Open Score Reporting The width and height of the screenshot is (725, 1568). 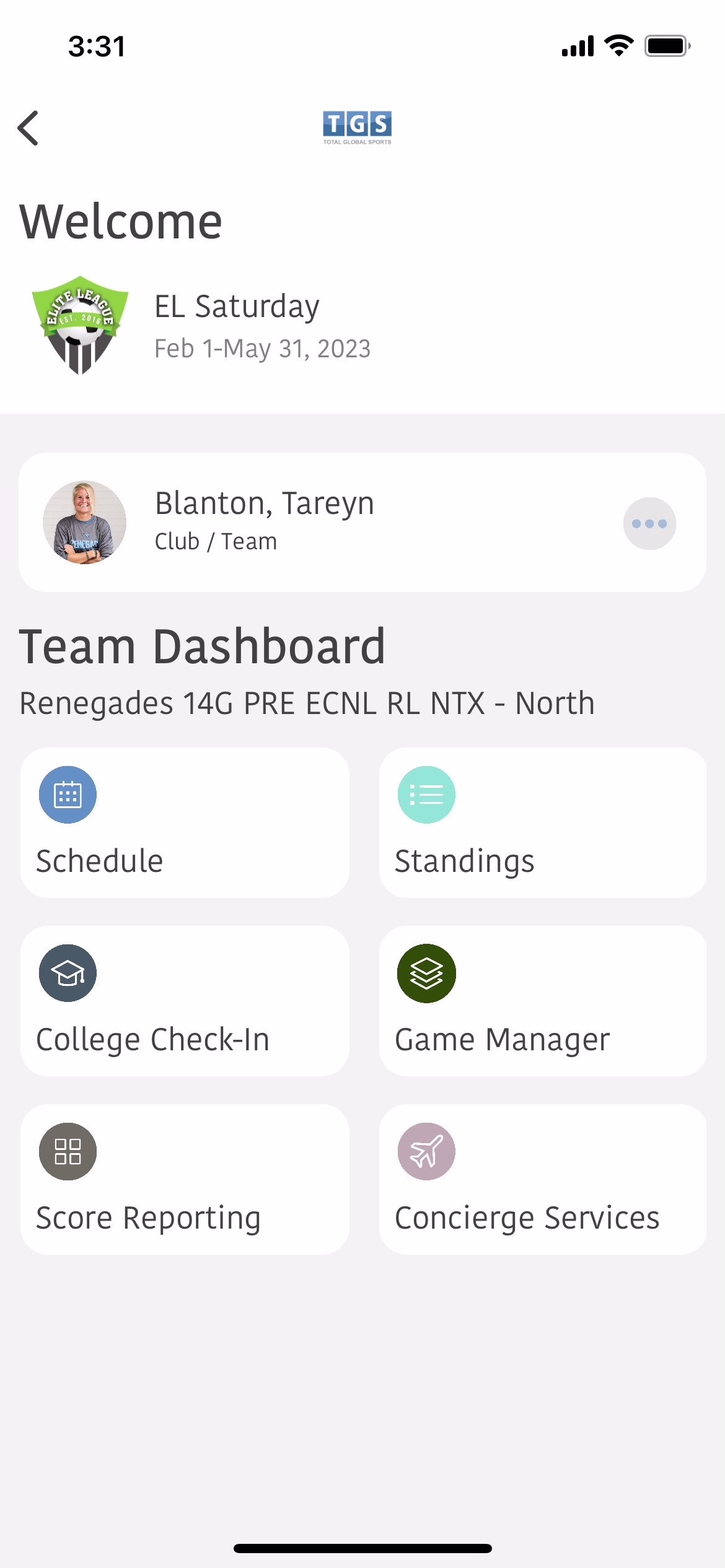pyautogui.click(x=185, y=1179)
